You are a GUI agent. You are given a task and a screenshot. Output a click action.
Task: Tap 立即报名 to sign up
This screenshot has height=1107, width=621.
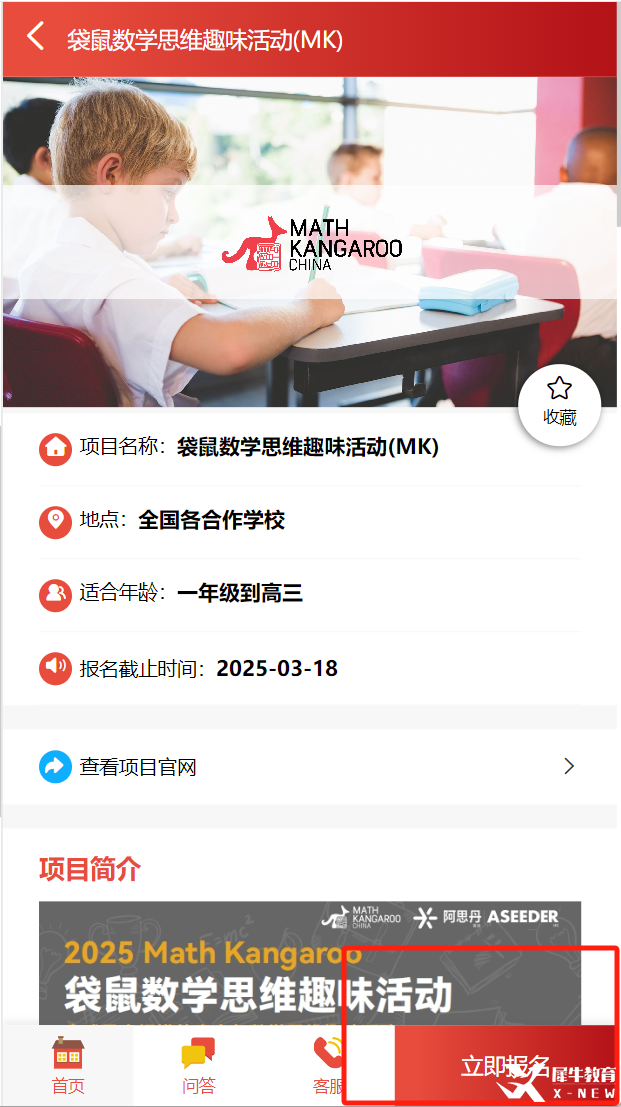point(503,1066)
